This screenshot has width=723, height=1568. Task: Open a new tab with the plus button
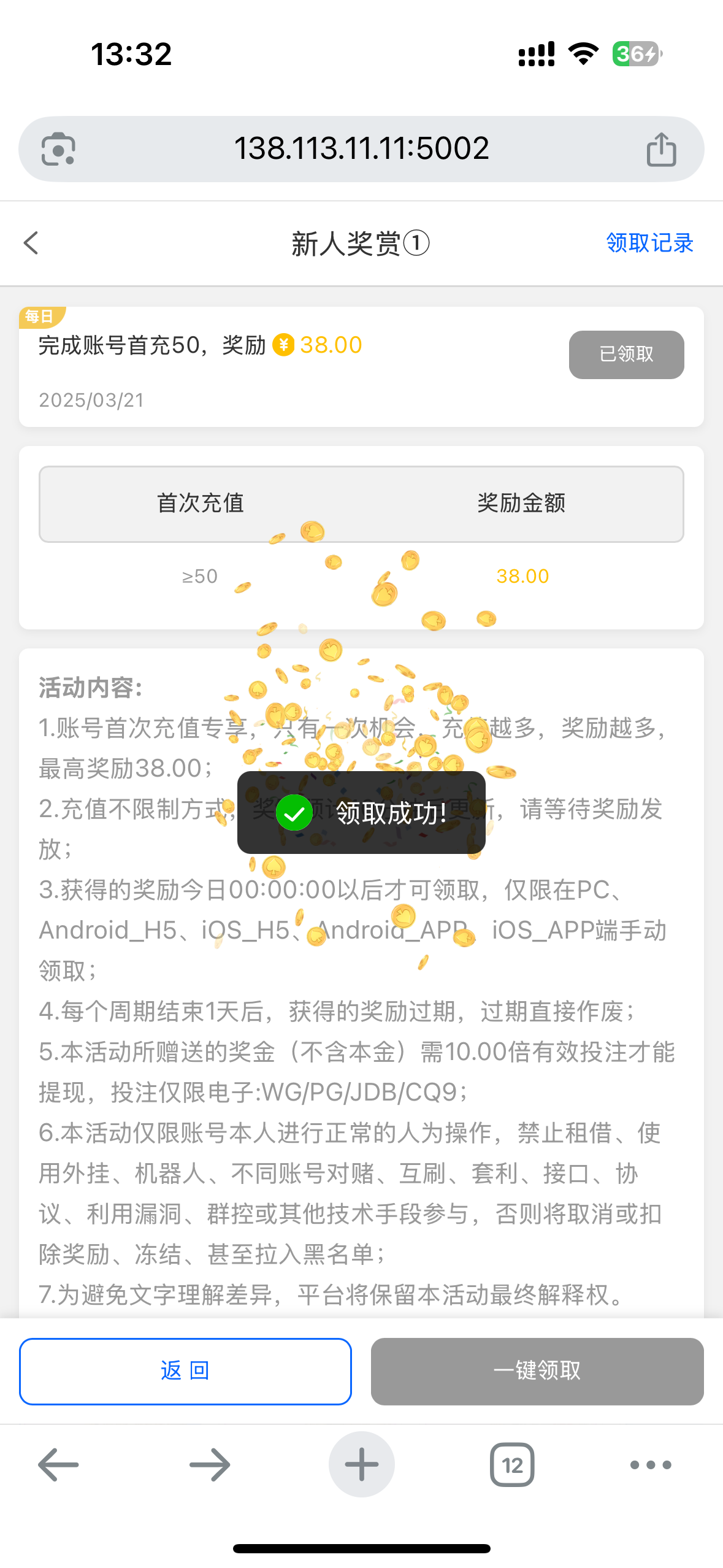click(x=361, y=1464)
